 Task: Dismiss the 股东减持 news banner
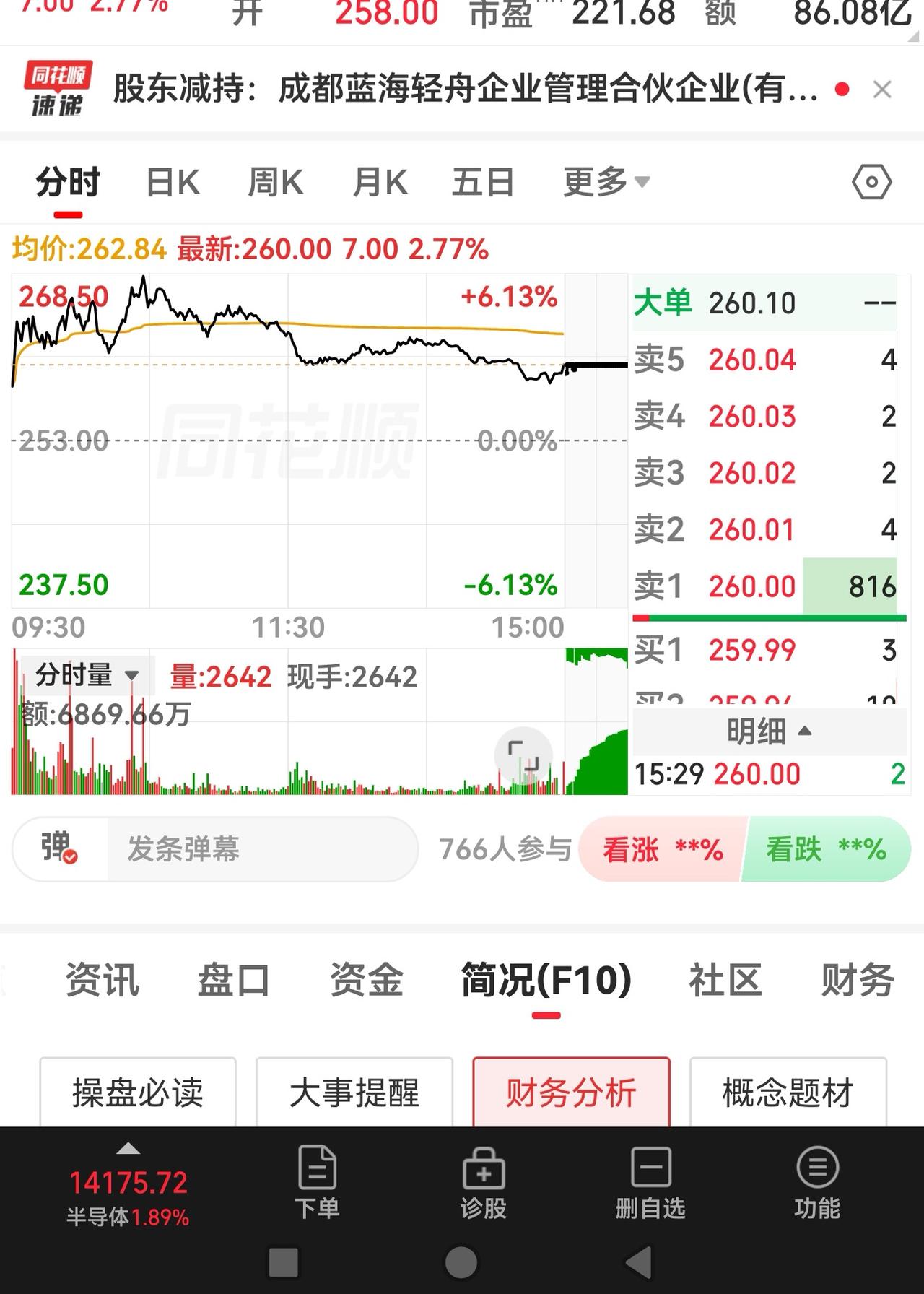(x=882, y=90)
